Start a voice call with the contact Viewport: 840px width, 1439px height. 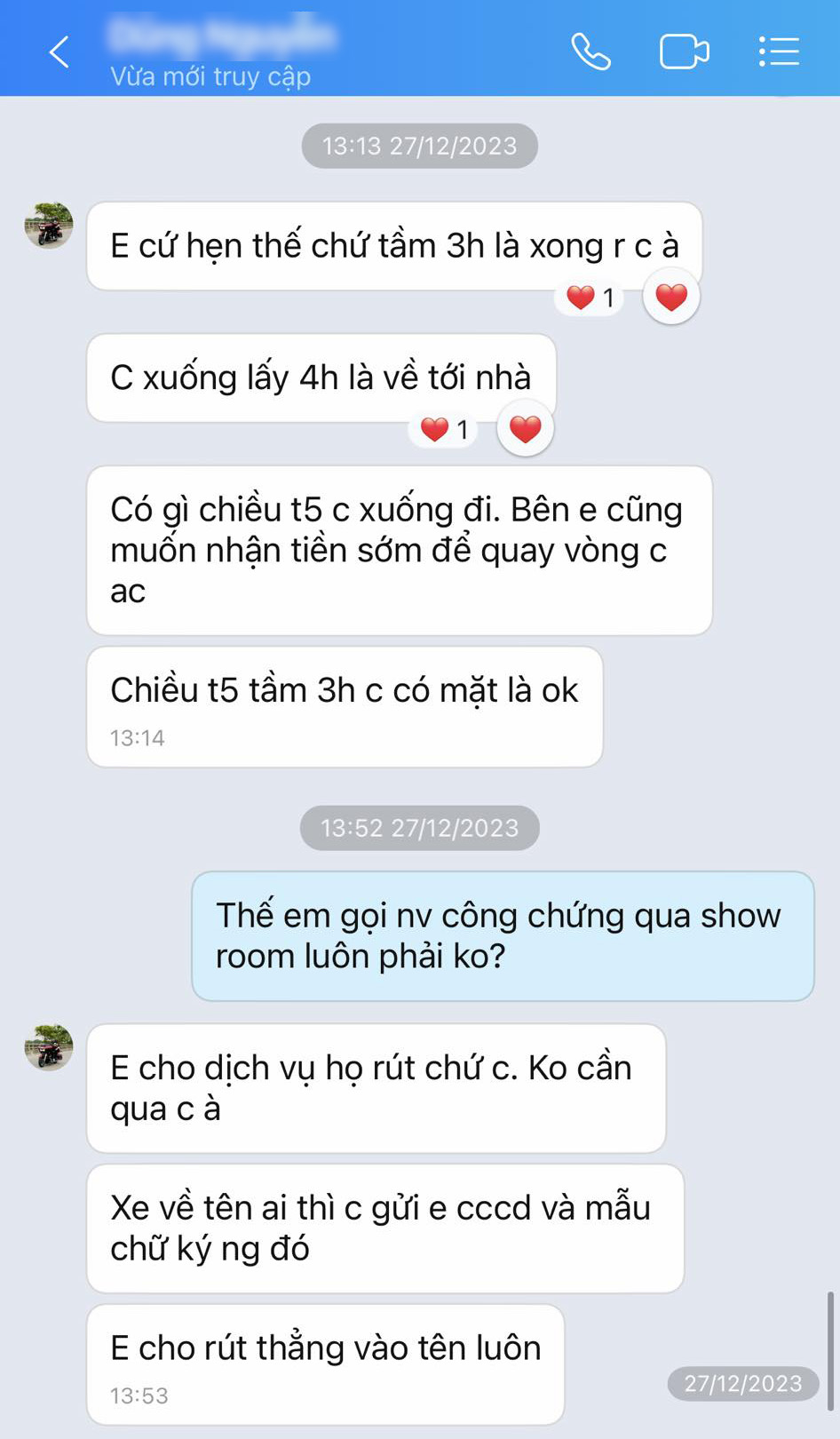[592, 52]
